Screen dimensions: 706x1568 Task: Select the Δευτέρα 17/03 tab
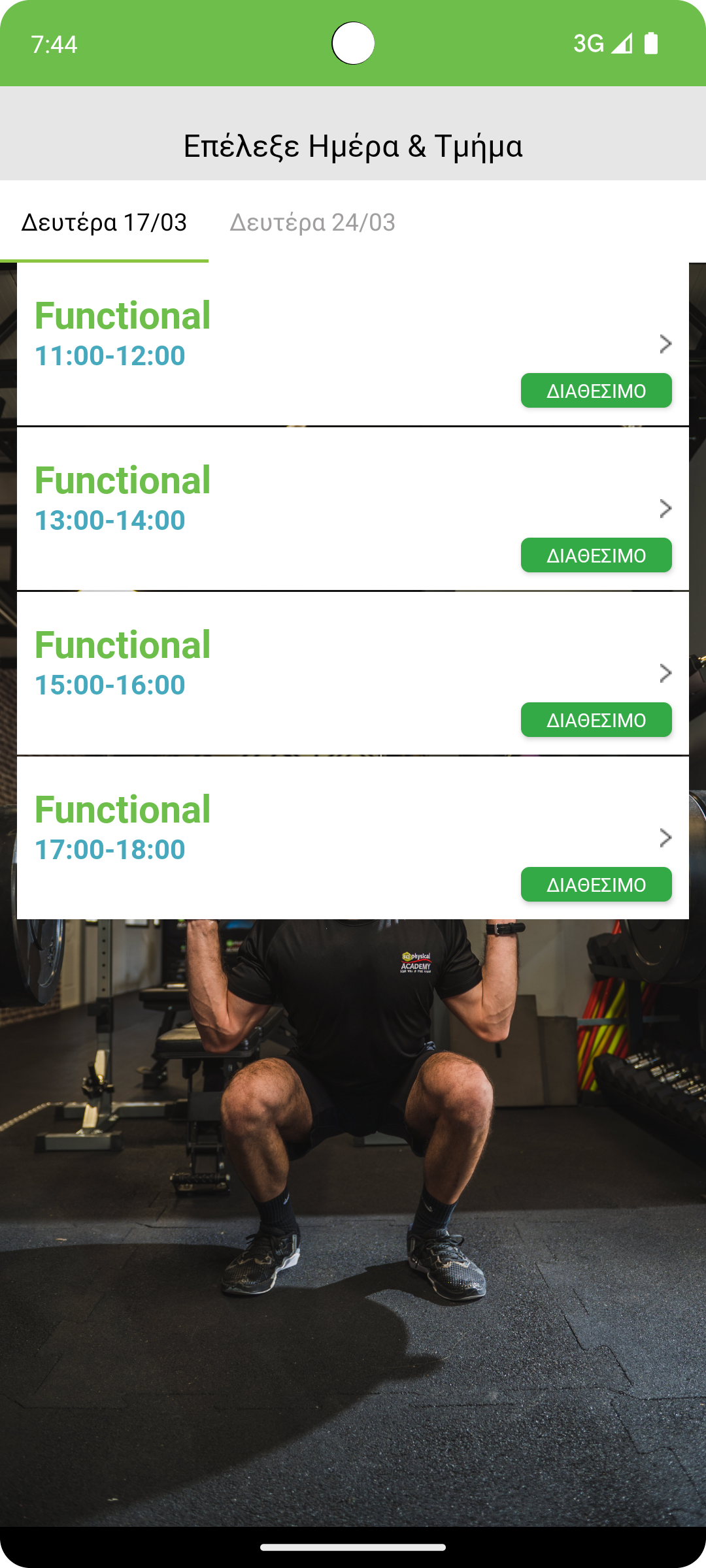(x=105, y=223)
